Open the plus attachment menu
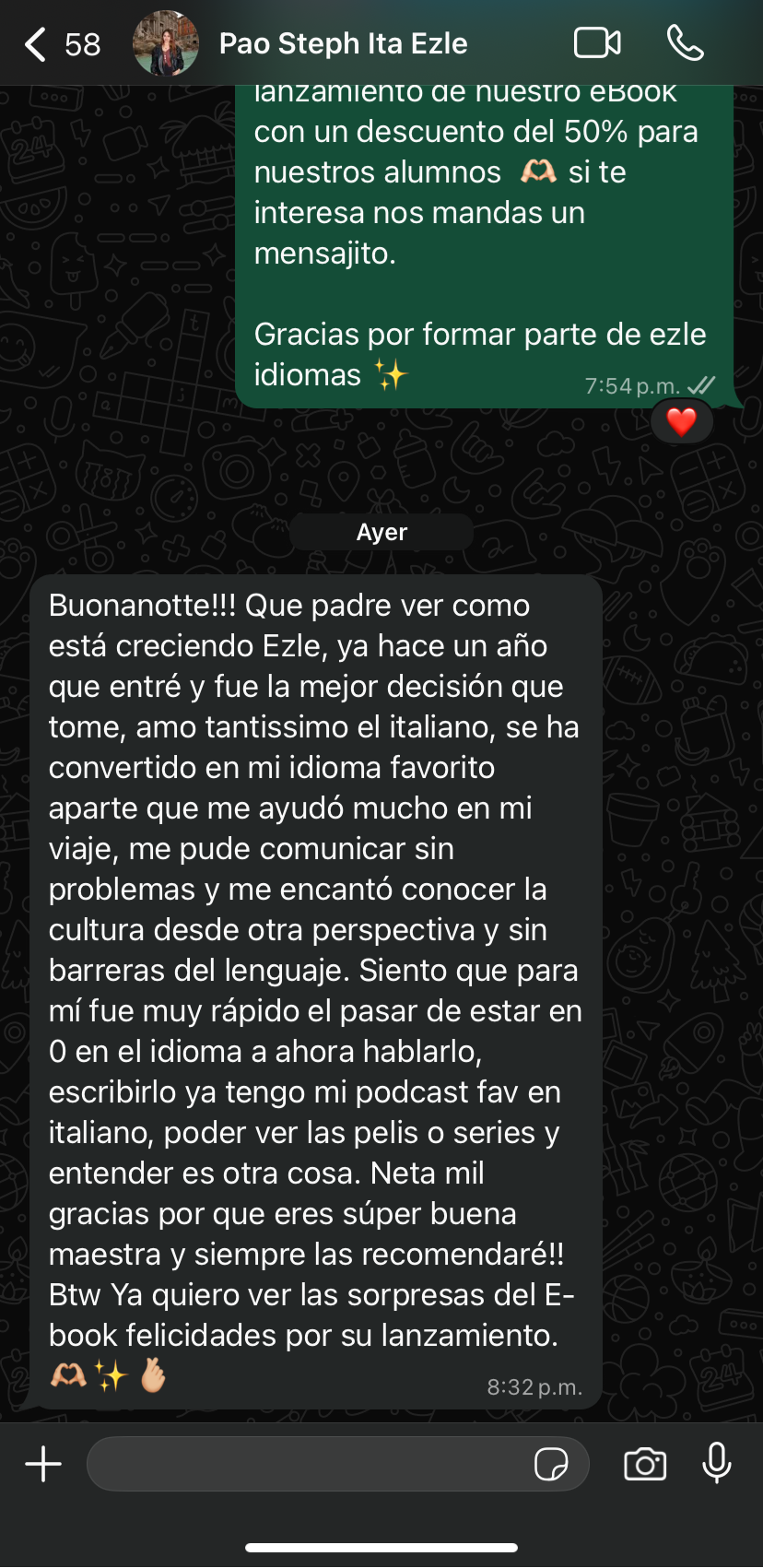The height and width of the screenshot is (1568, 763). pos(43,1464)
